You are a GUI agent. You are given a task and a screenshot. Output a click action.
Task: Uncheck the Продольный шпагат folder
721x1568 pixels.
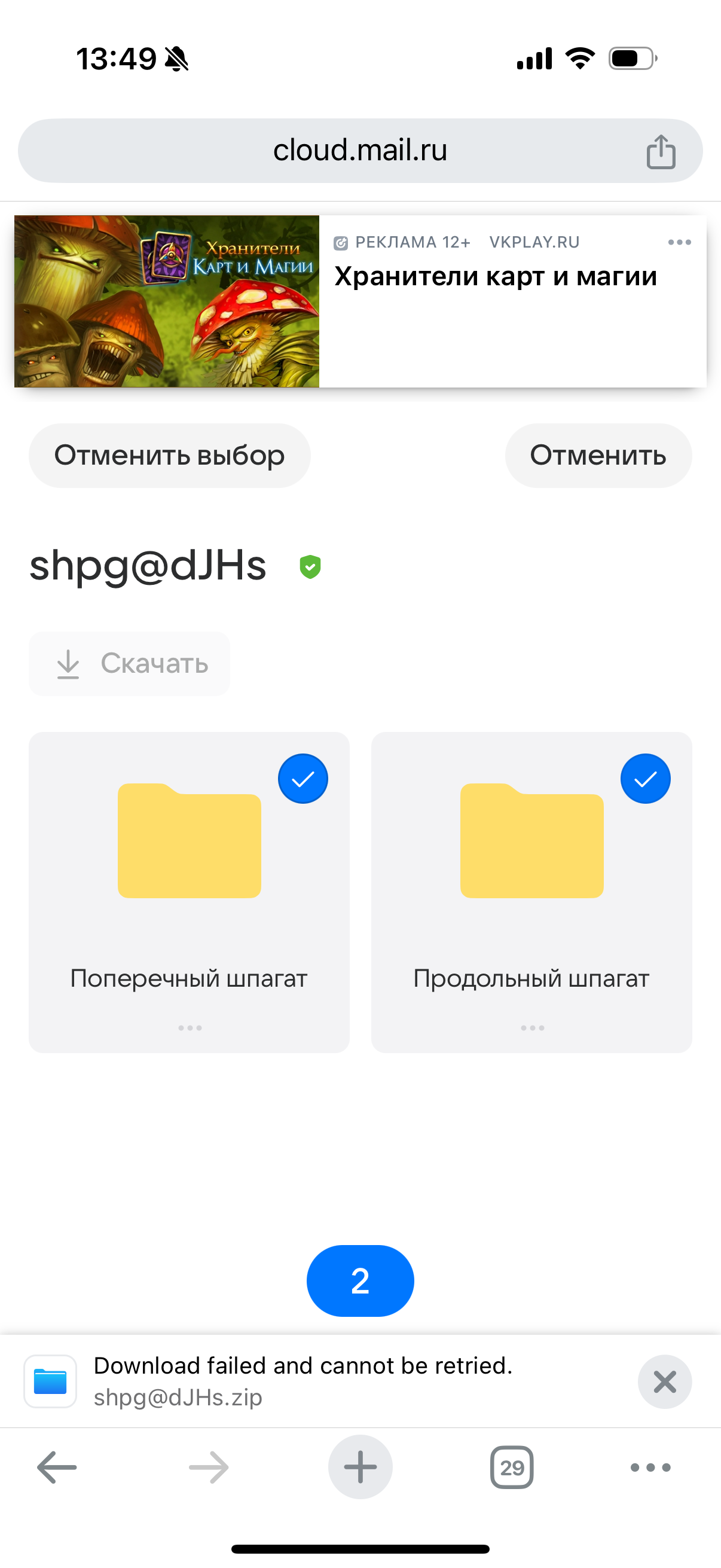(x=646, y=779)
